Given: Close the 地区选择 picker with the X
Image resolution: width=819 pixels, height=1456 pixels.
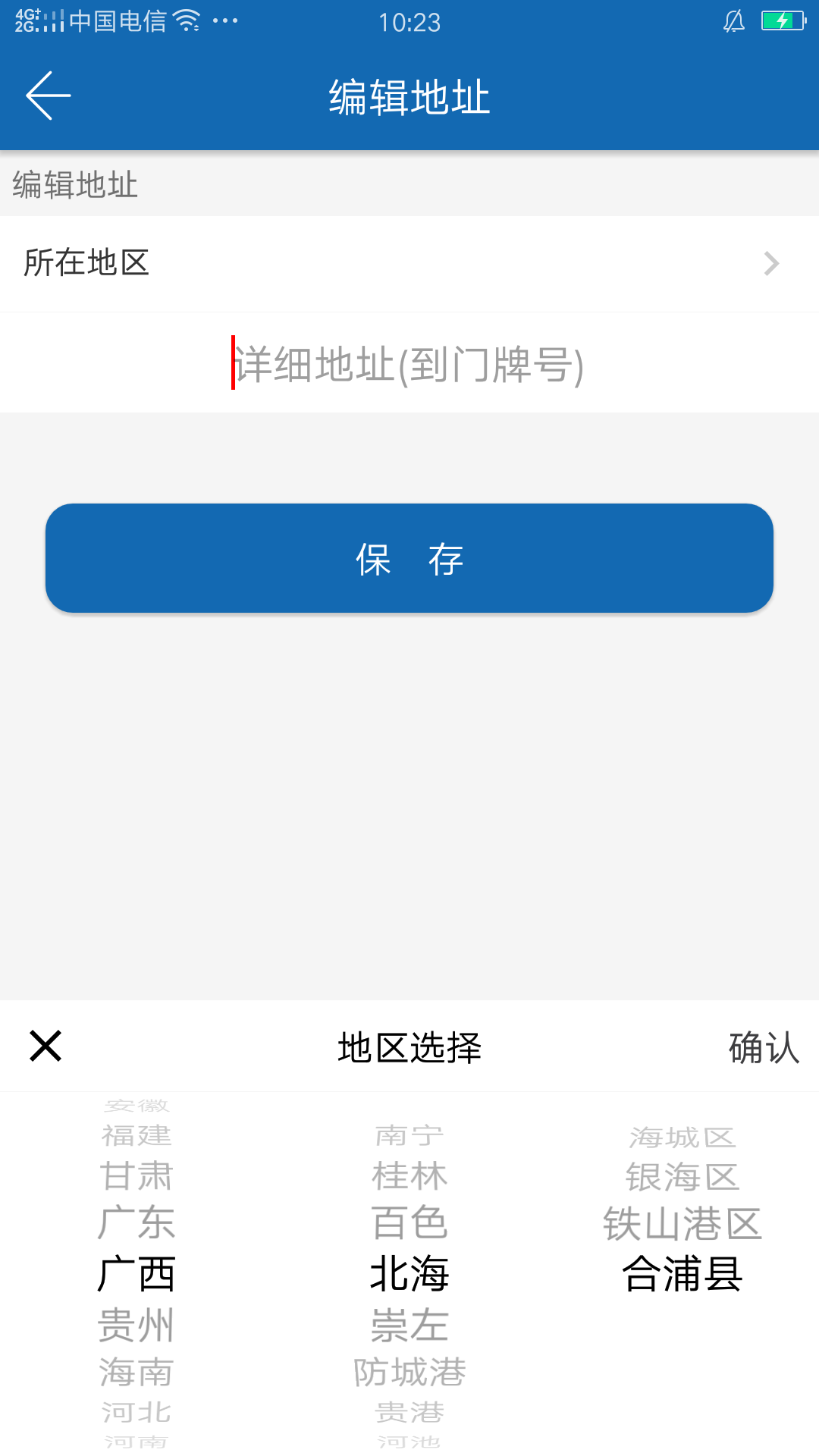Looking at the screenshot, I should pyautogui.click(x=45, y=1046).
